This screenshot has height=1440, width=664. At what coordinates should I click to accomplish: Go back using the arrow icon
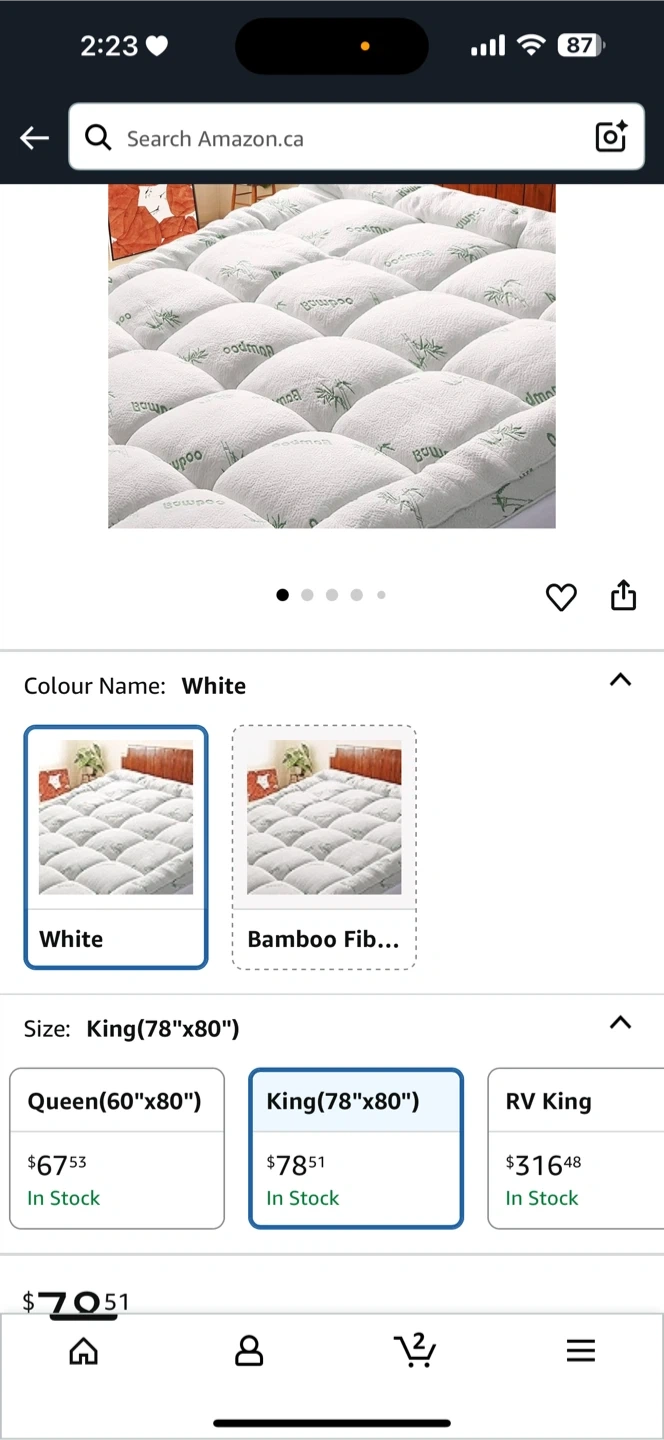(35, 138)
